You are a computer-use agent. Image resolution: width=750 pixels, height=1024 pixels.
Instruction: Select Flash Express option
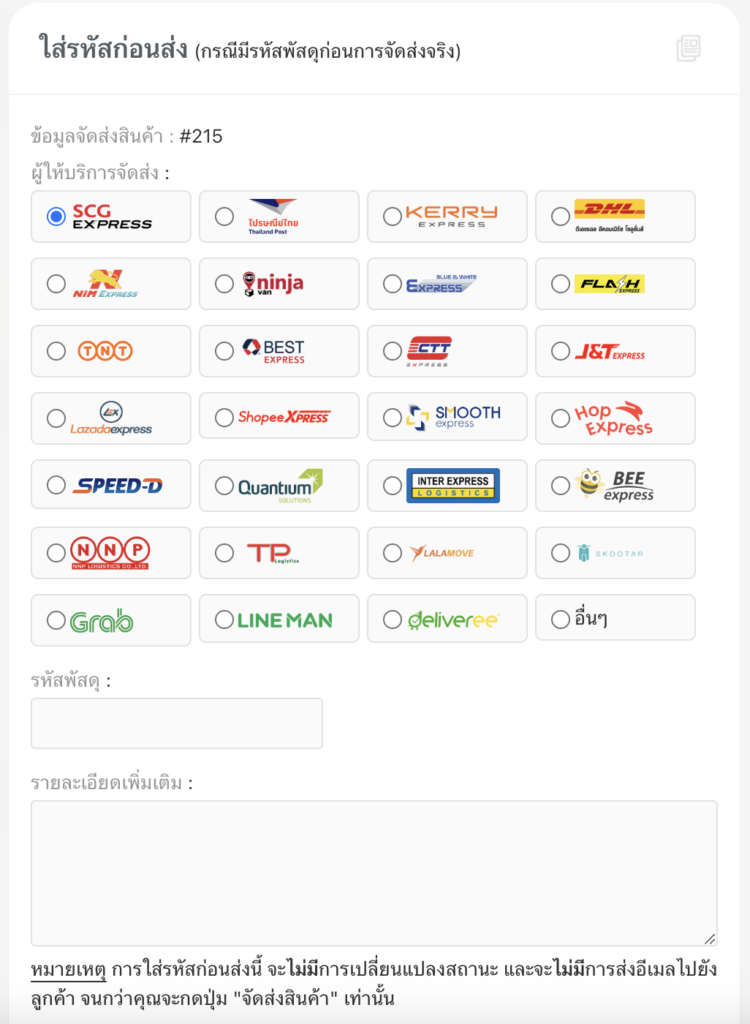[x=560, y=284]
